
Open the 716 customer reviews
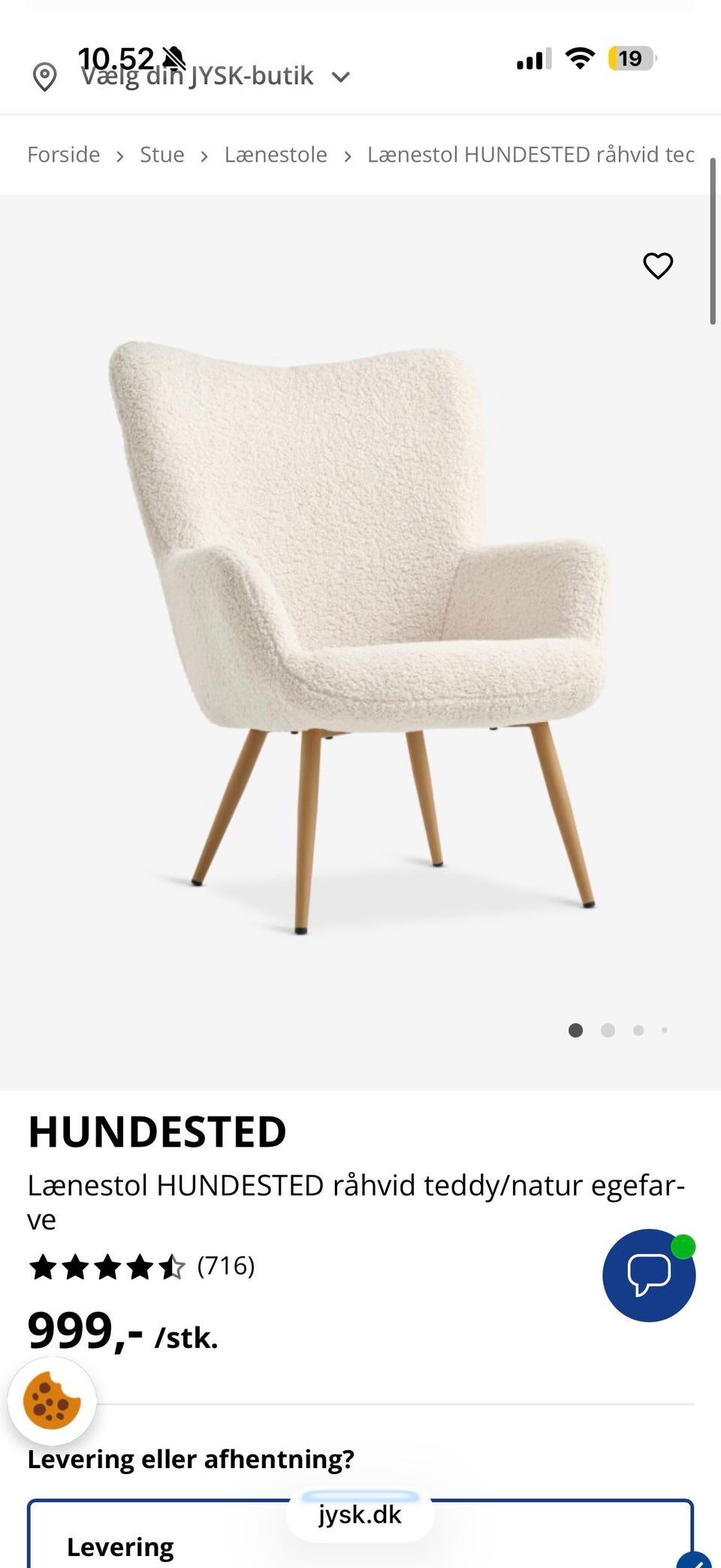tap(225, 1266)
